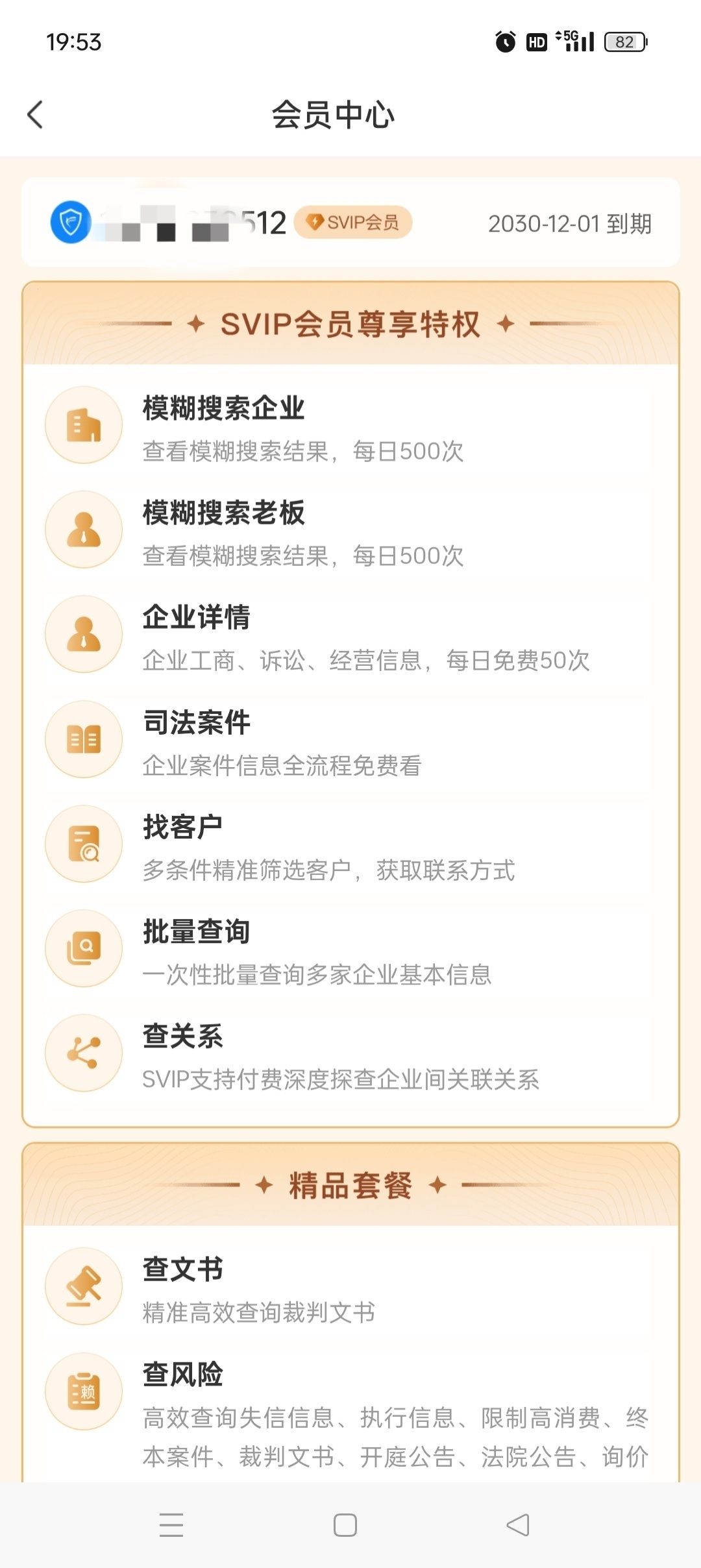The height and width of the screenshot is (1568, 701).
Task: Open recent apps from navigation bar
Action: pos(171,1525)
